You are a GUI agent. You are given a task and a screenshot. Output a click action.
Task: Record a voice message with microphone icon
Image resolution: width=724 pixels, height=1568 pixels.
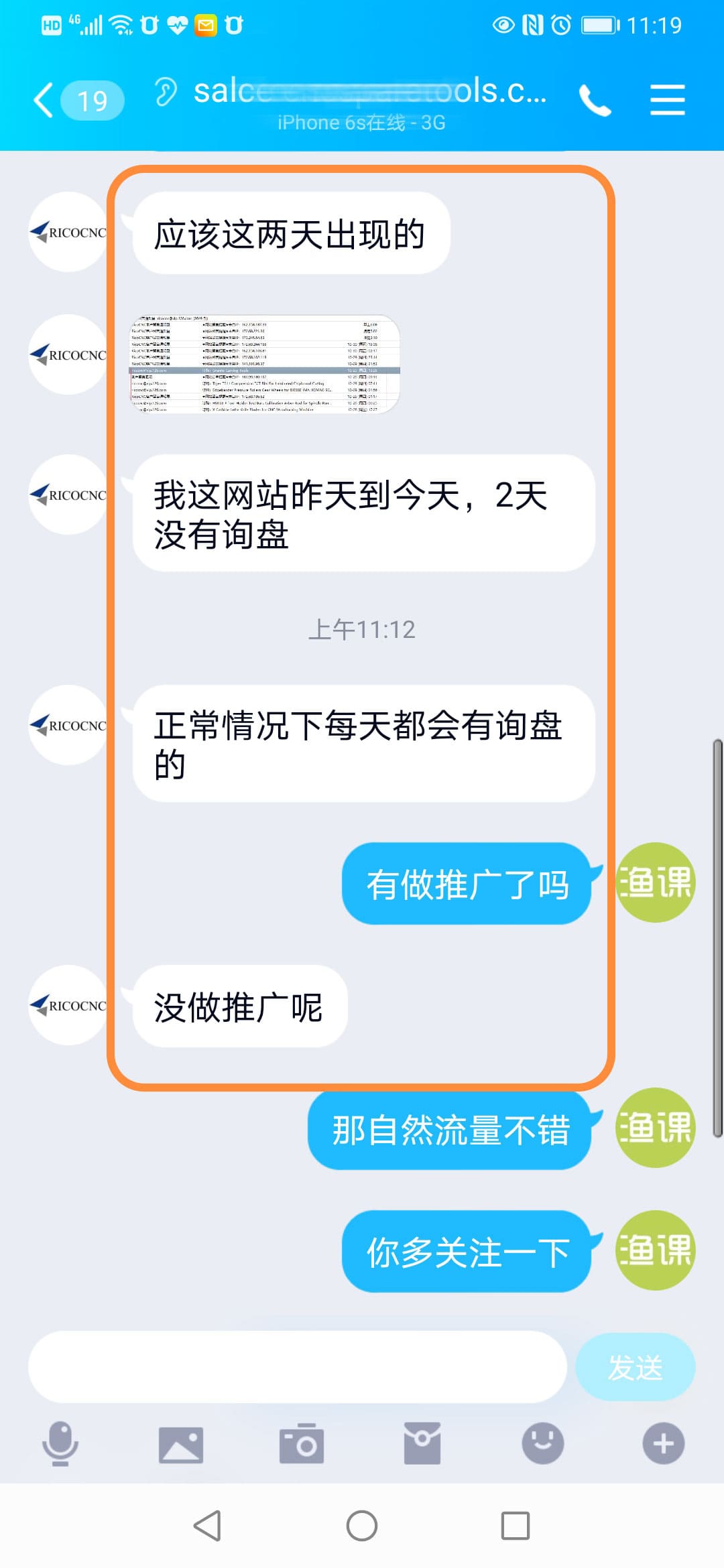pyautogui.click(x=60, y=1443)
